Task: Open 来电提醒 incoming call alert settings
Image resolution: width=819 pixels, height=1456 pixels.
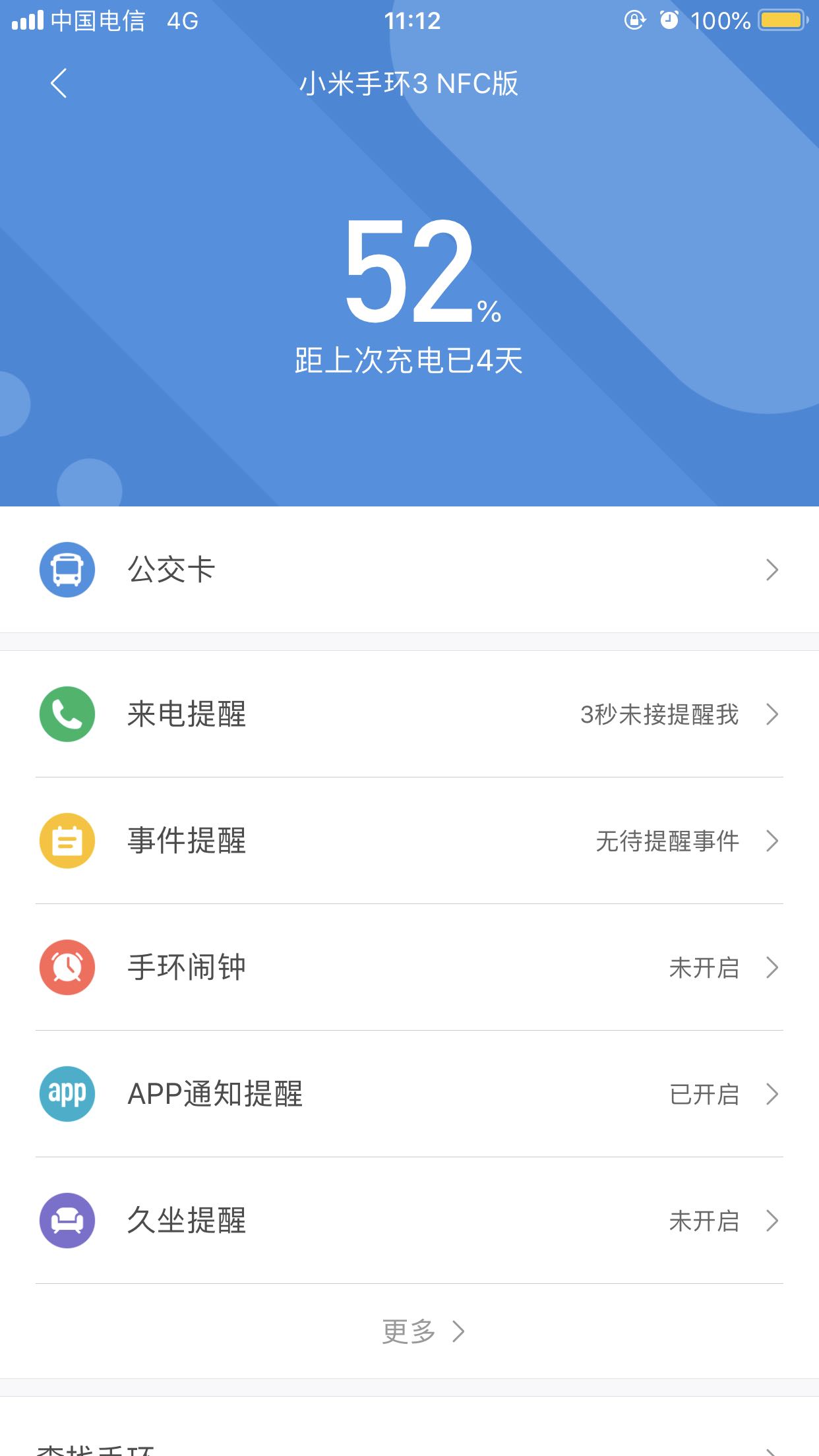Action: click(409, 714)
